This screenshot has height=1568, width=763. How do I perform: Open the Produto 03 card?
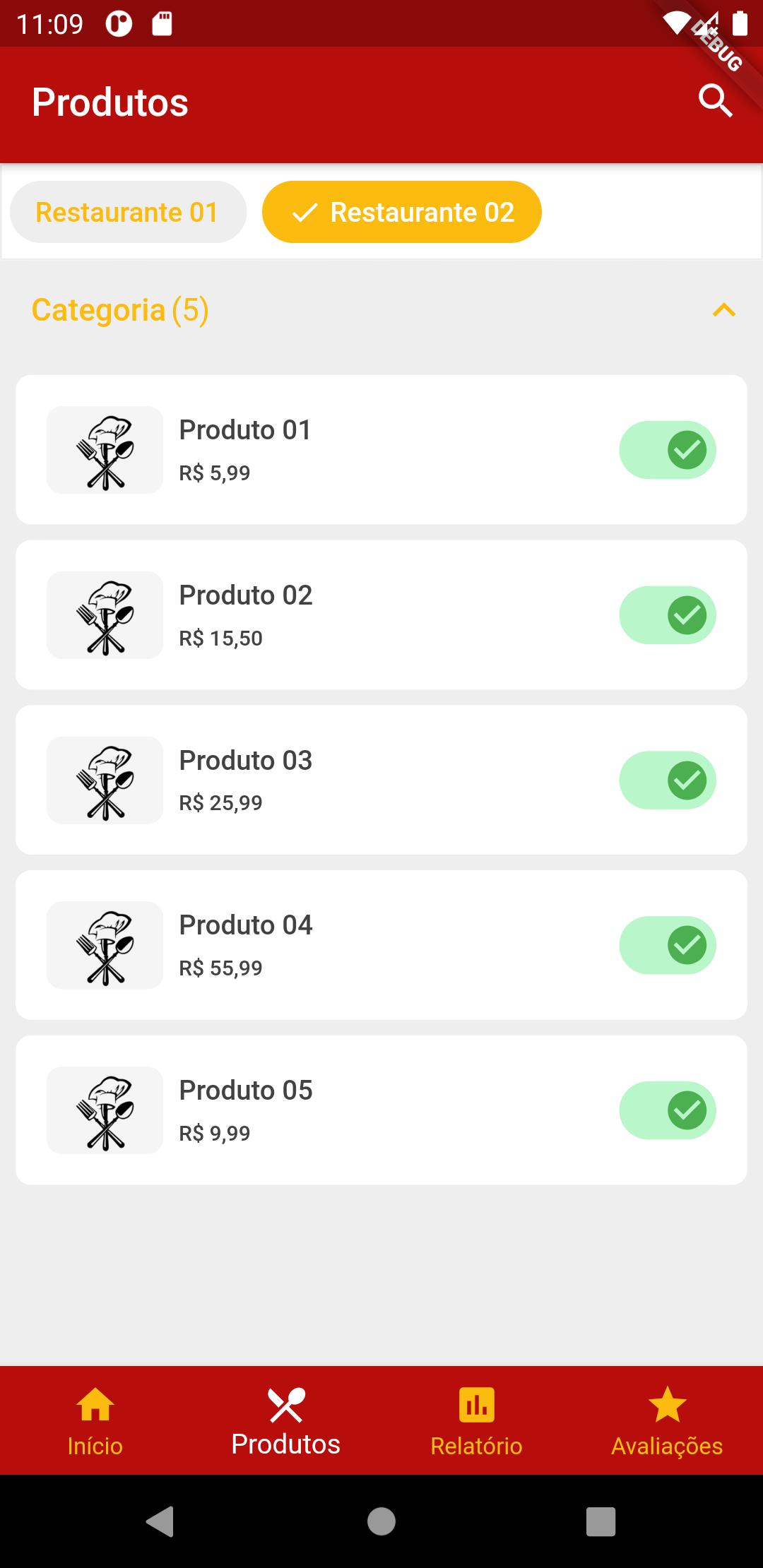tap(381, 780)
